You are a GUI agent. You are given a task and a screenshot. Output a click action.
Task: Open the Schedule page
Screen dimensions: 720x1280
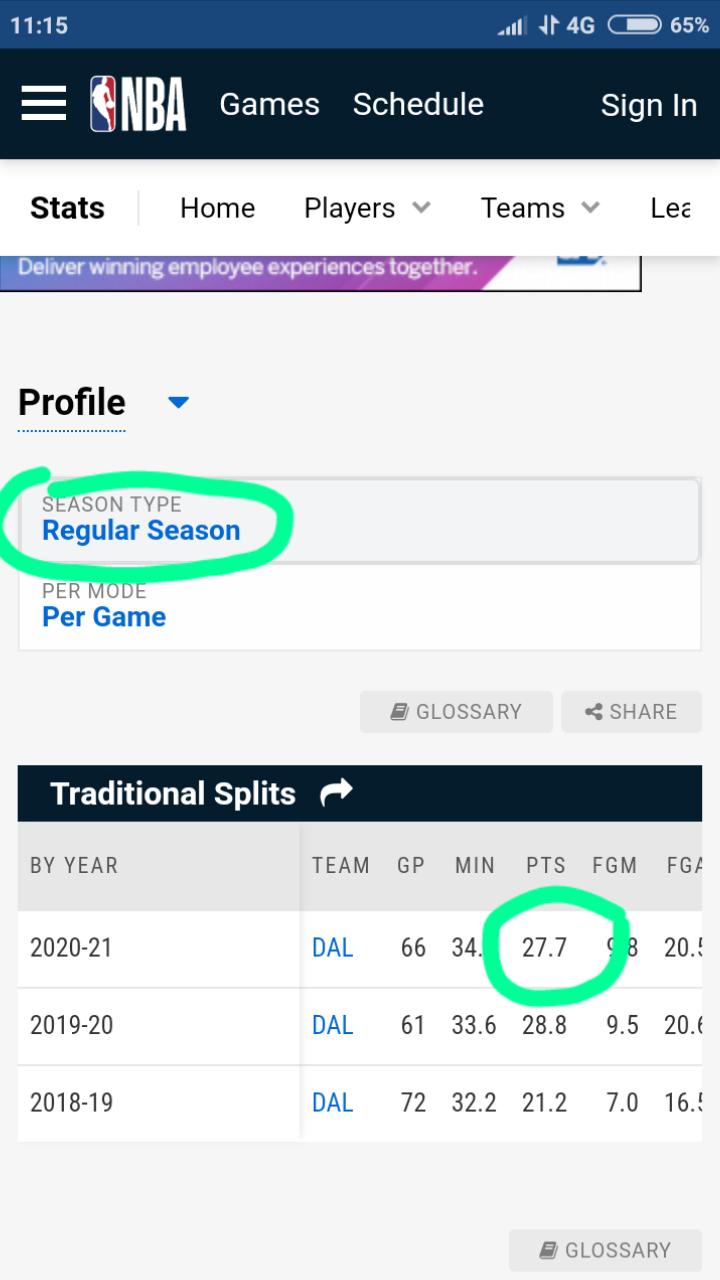(418, 104)
